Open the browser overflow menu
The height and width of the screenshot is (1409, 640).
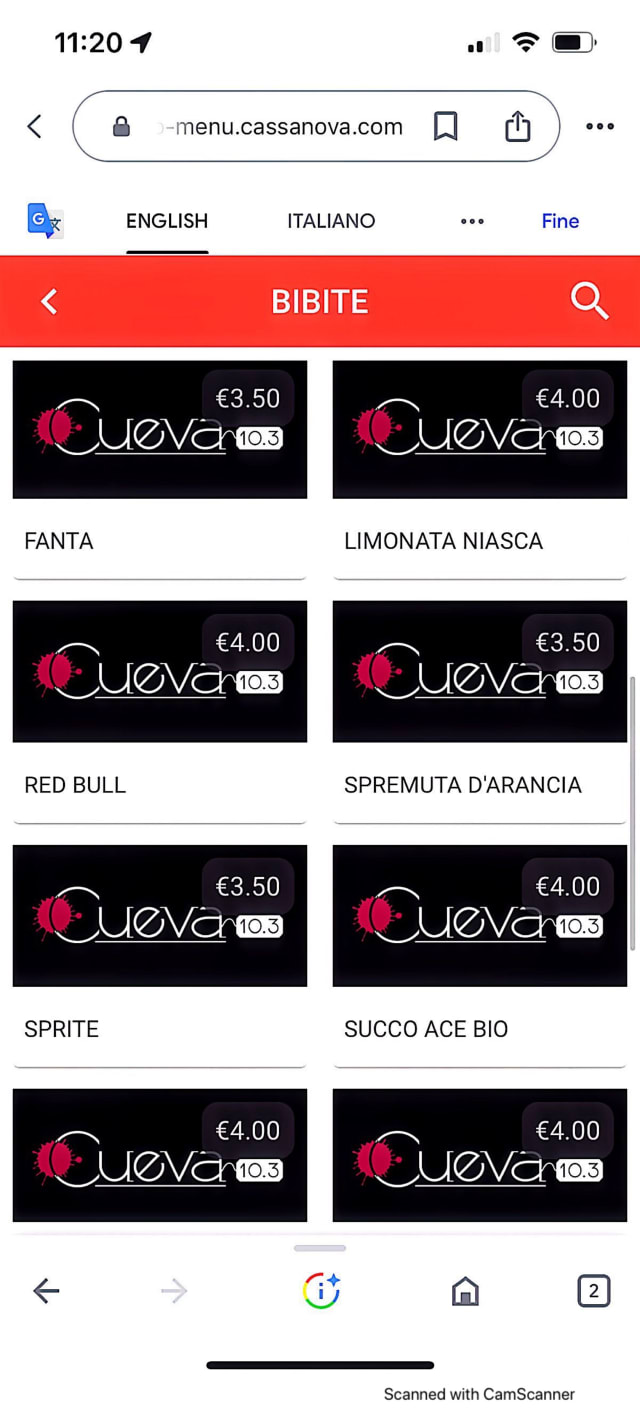point(600,126)
